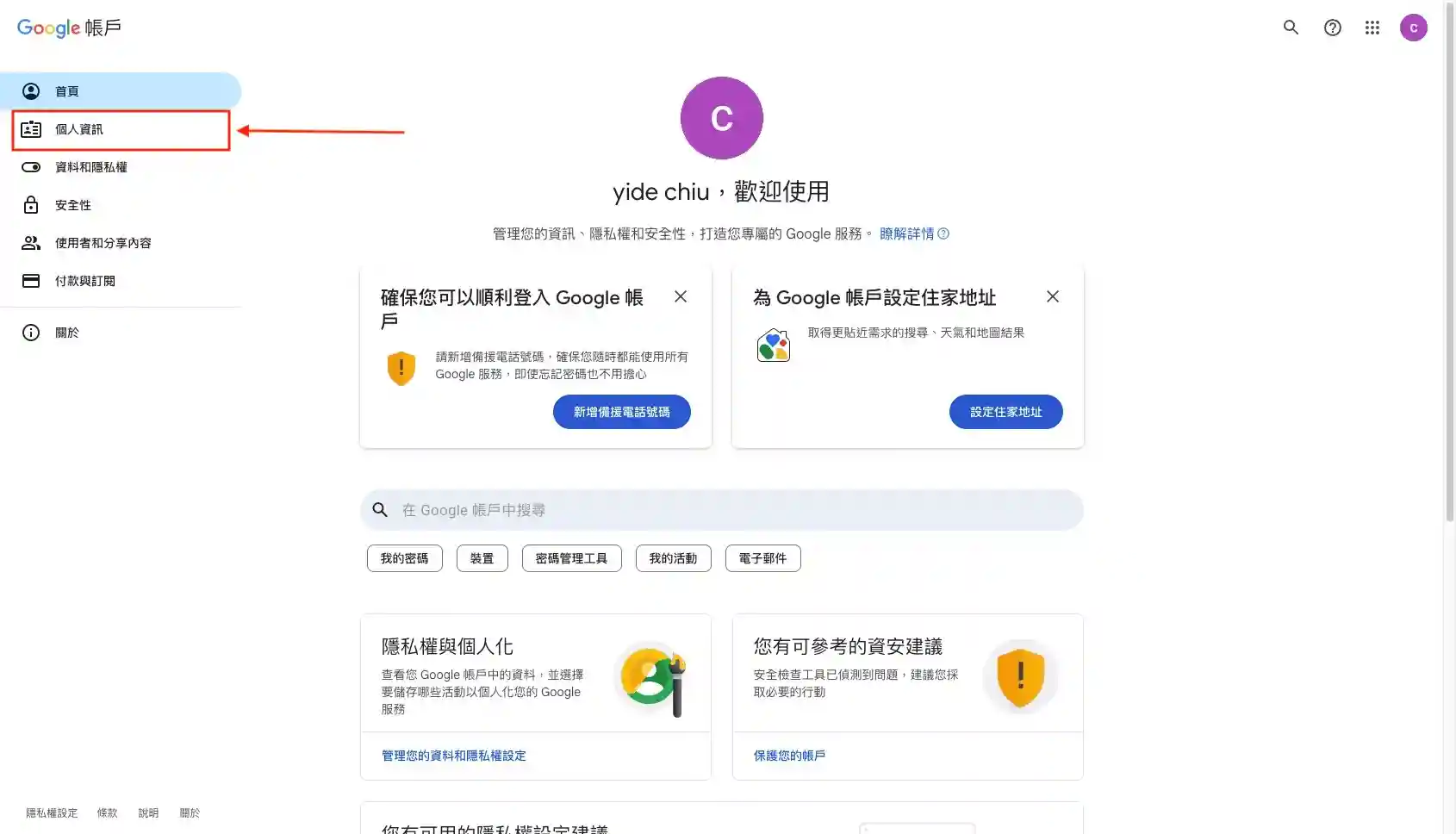
Task: Focus the 在 Google 帳戶中搜尋 search field
Action: click(732, 510)
